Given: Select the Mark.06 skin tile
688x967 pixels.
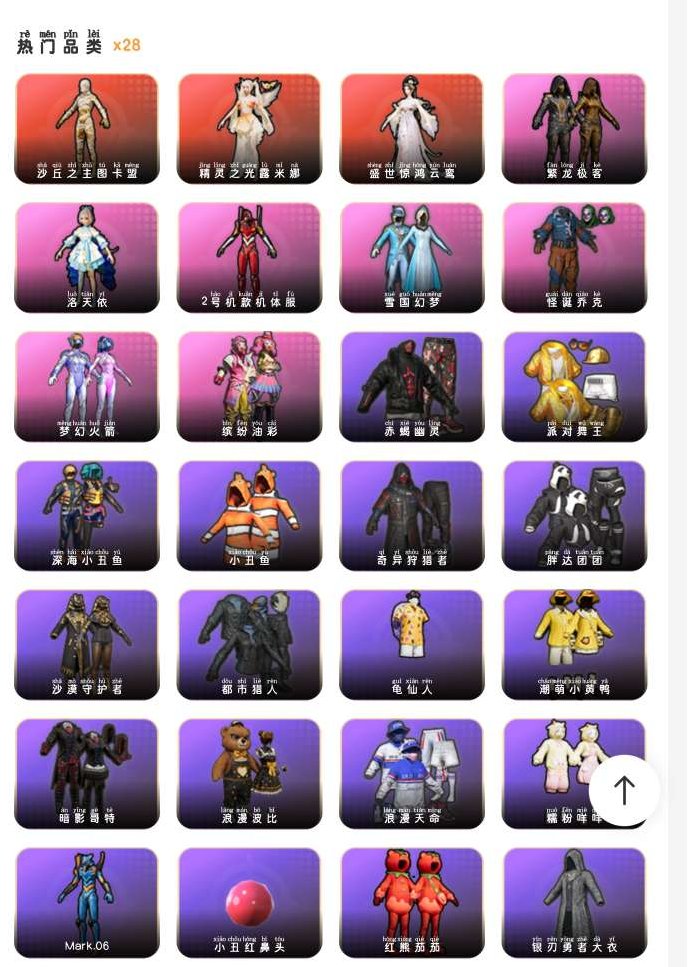Looking at the screenshot, I should coord(86,902).
